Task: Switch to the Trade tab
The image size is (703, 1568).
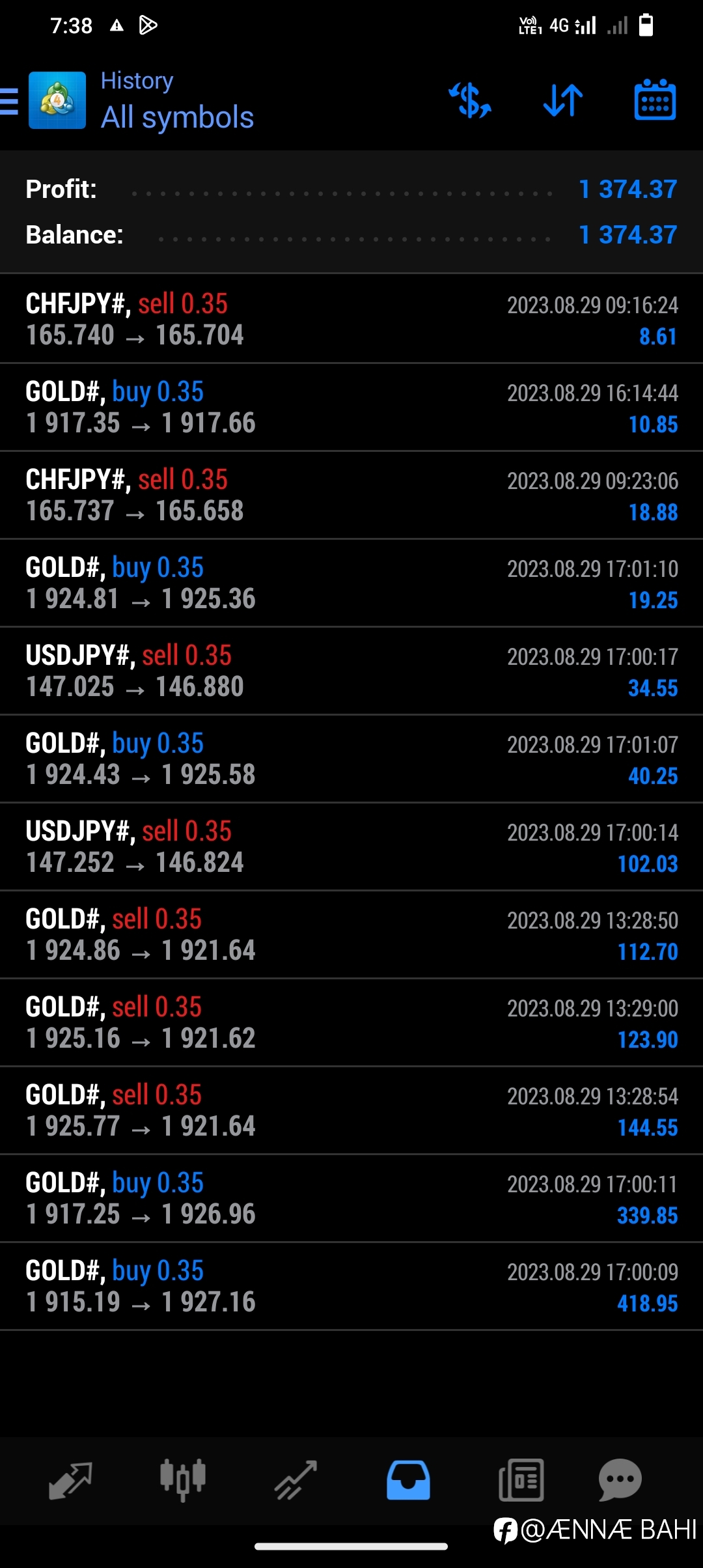Action: point(296,1480)
